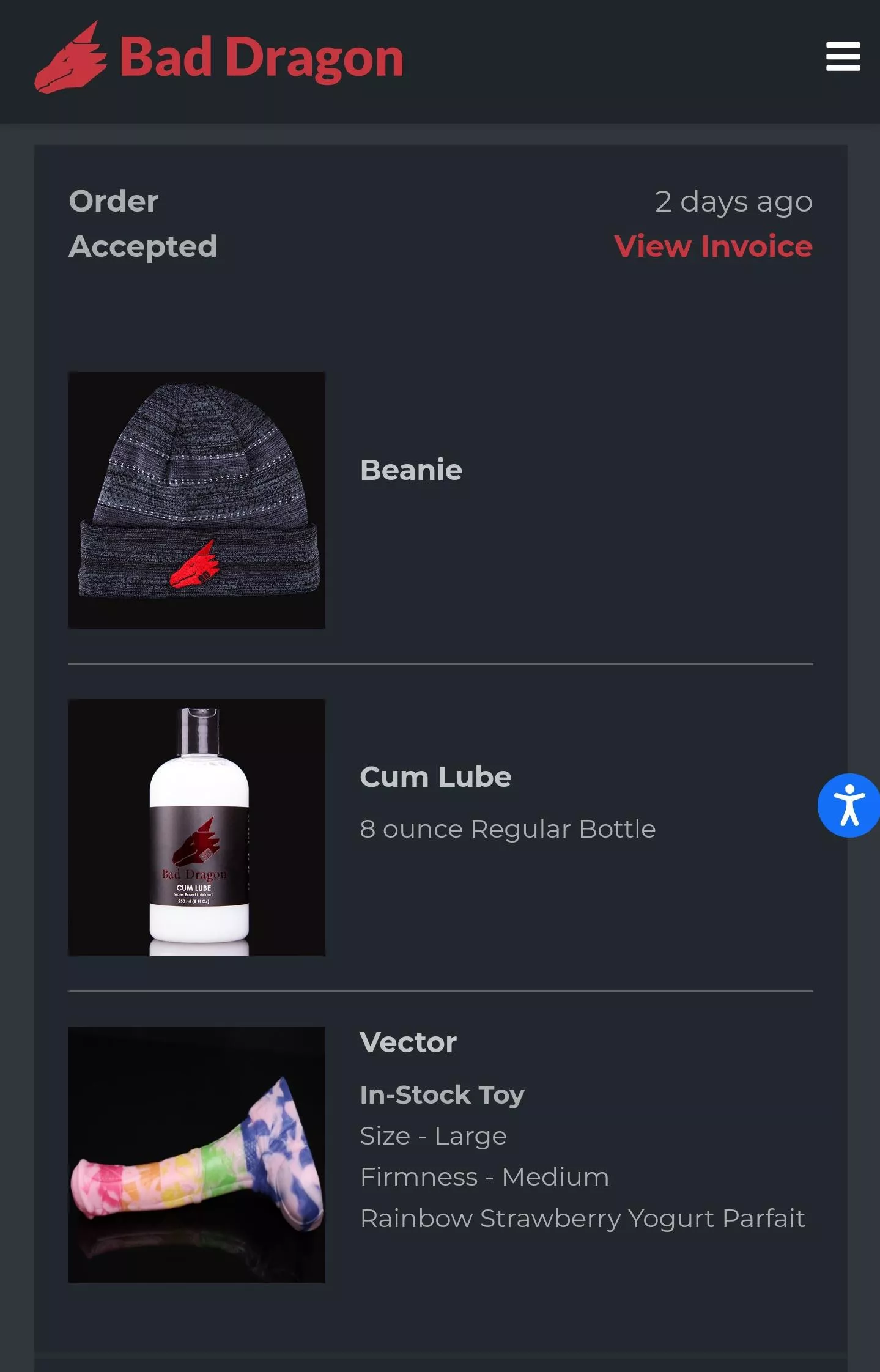Open the Vector toy product image
Screen dimensions: 880x1372
click(x=197, y=1154)
